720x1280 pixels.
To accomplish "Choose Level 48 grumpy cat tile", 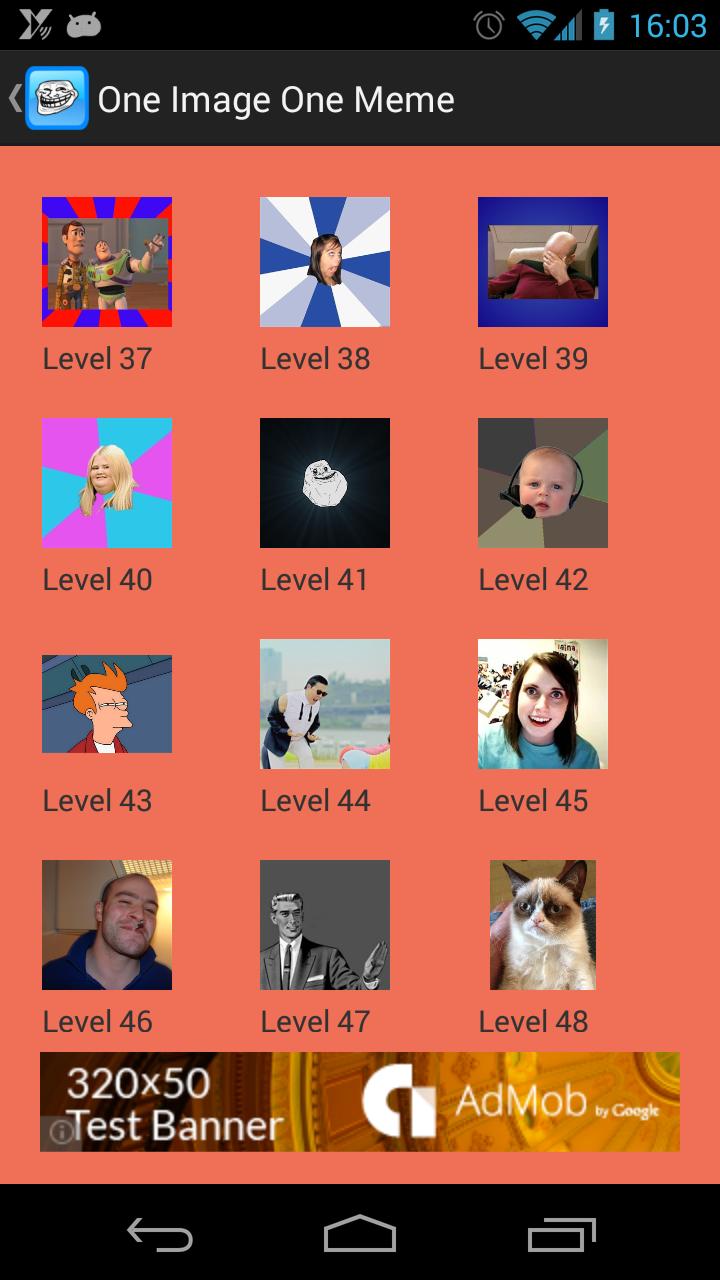I will coord(543,925).
